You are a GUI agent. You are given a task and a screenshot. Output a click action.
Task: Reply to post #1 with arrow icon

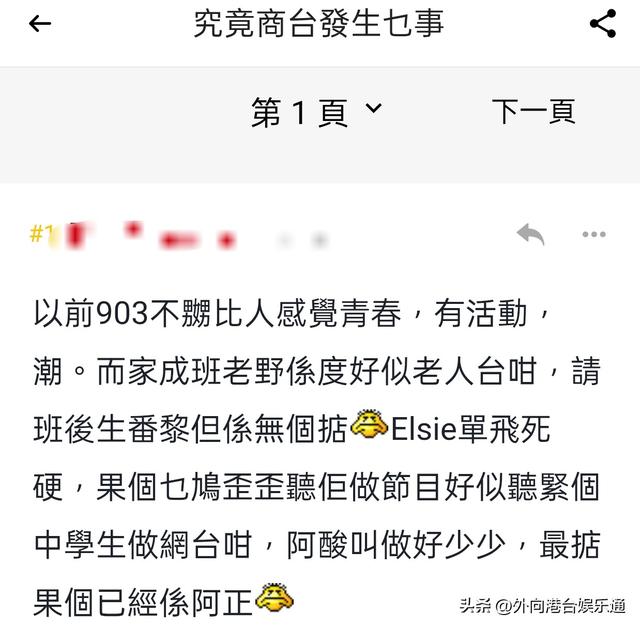[x=530, y=235]
